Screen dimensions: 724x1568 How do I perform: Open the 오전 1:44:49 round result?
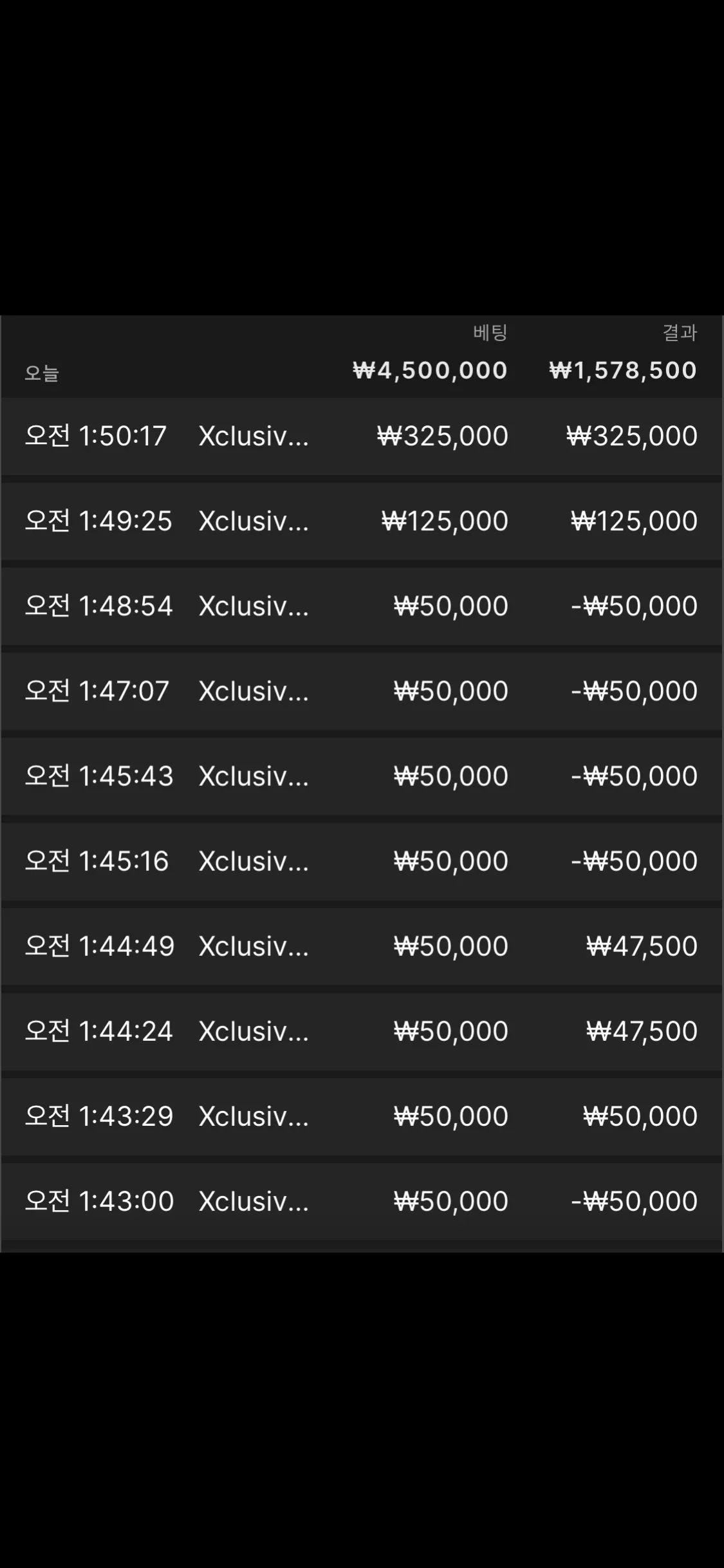tap(362, 946)
